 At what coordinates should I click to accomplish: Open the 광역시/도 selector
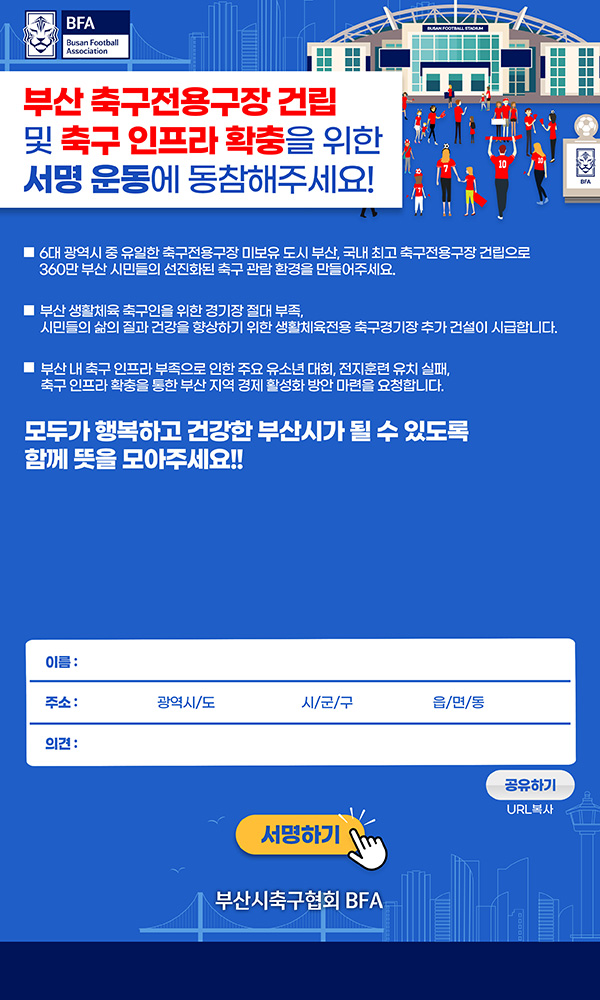[x=186, y=703]
